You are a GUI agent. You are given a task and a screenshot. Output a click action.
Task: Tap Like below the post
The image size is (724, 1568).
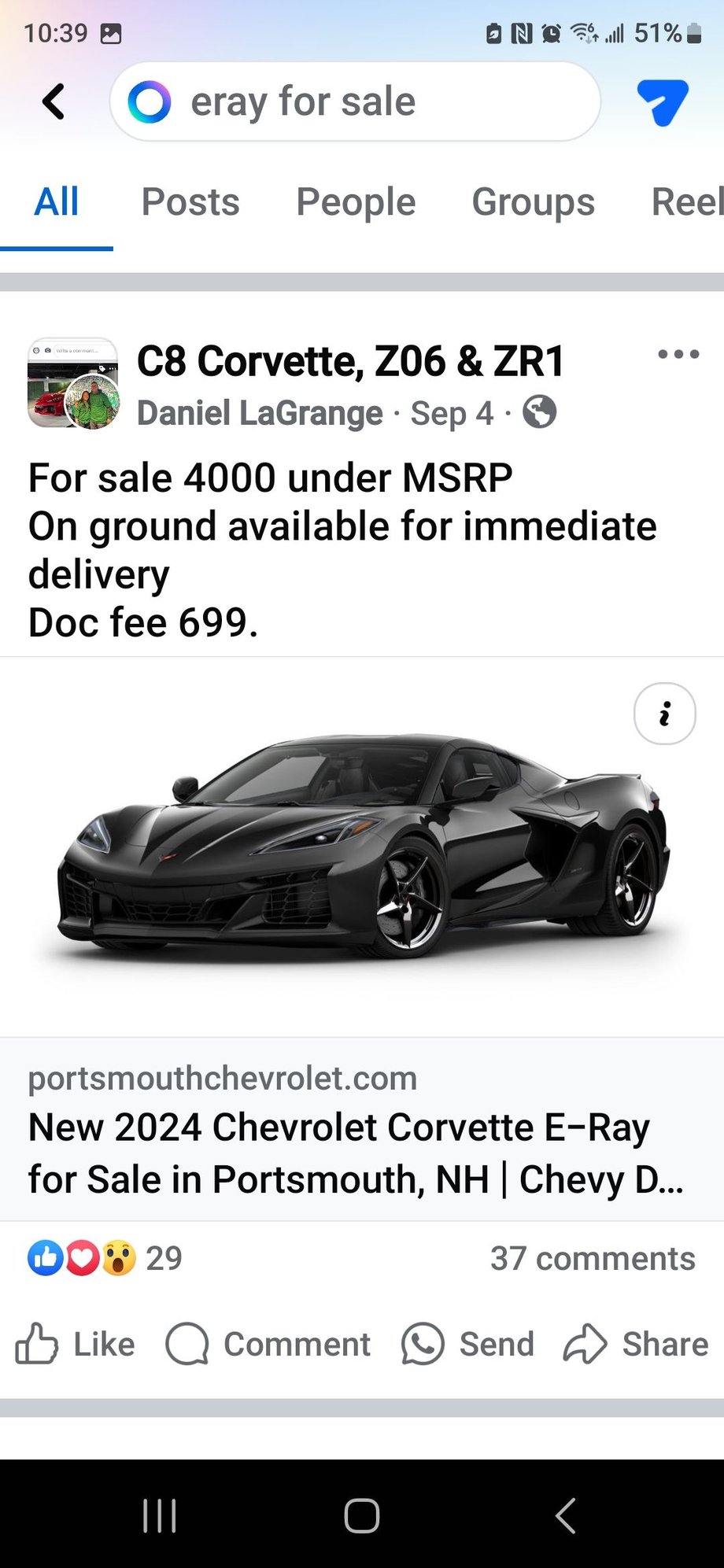[x=76, y=1345]
